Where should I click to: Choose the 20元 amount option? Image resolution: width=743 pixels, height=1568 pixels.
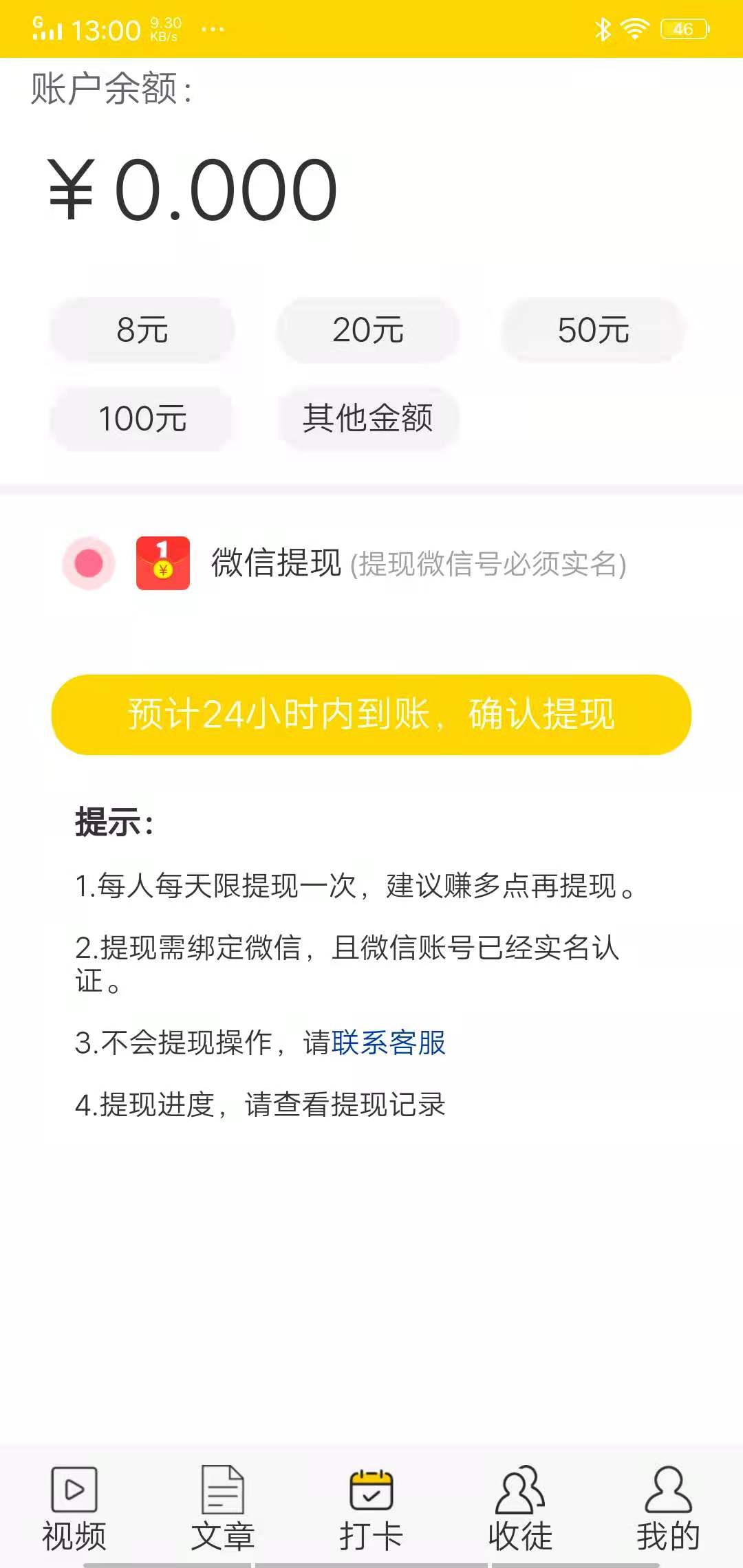click(368, 330)
